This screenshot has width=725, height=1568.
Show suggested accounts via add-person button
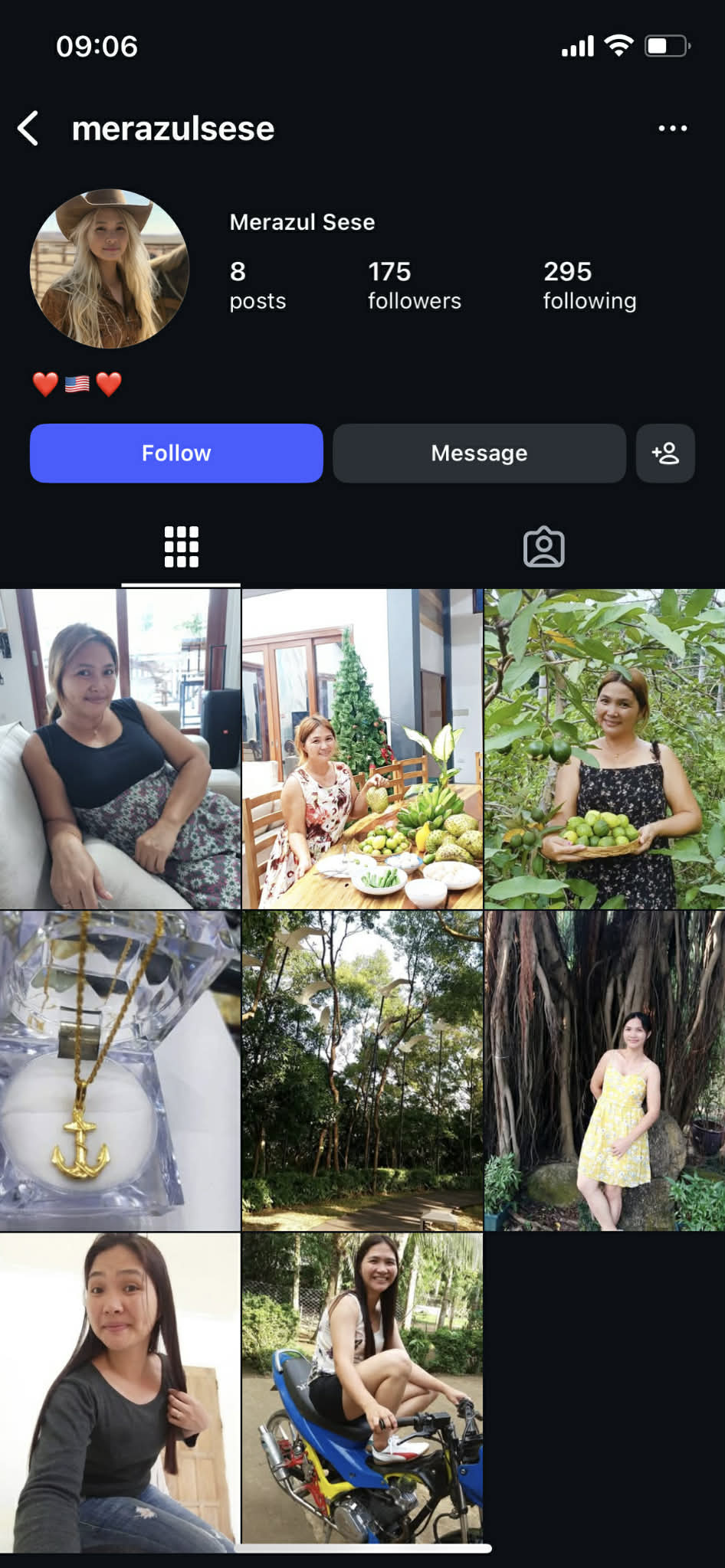coord(665,453)
